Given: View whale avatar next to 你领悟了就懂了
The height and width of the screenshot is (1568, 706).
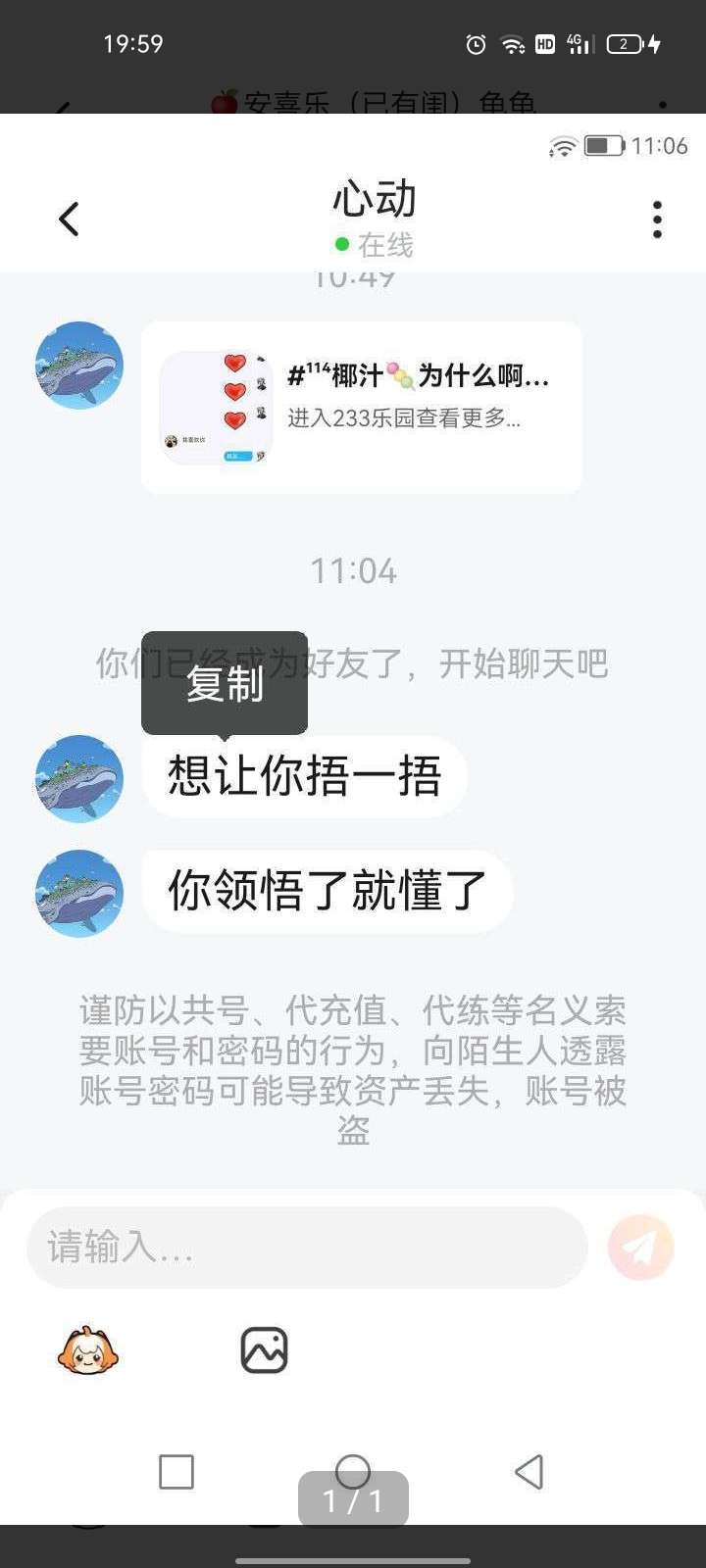Looking at the screenshot, I should (79, 893).
